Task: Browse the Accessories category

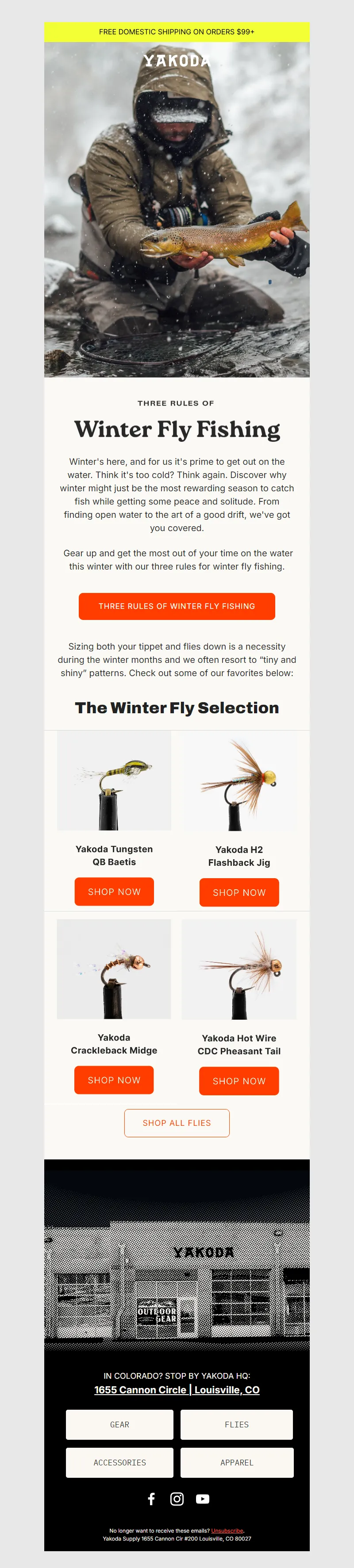Action: 119,1462
